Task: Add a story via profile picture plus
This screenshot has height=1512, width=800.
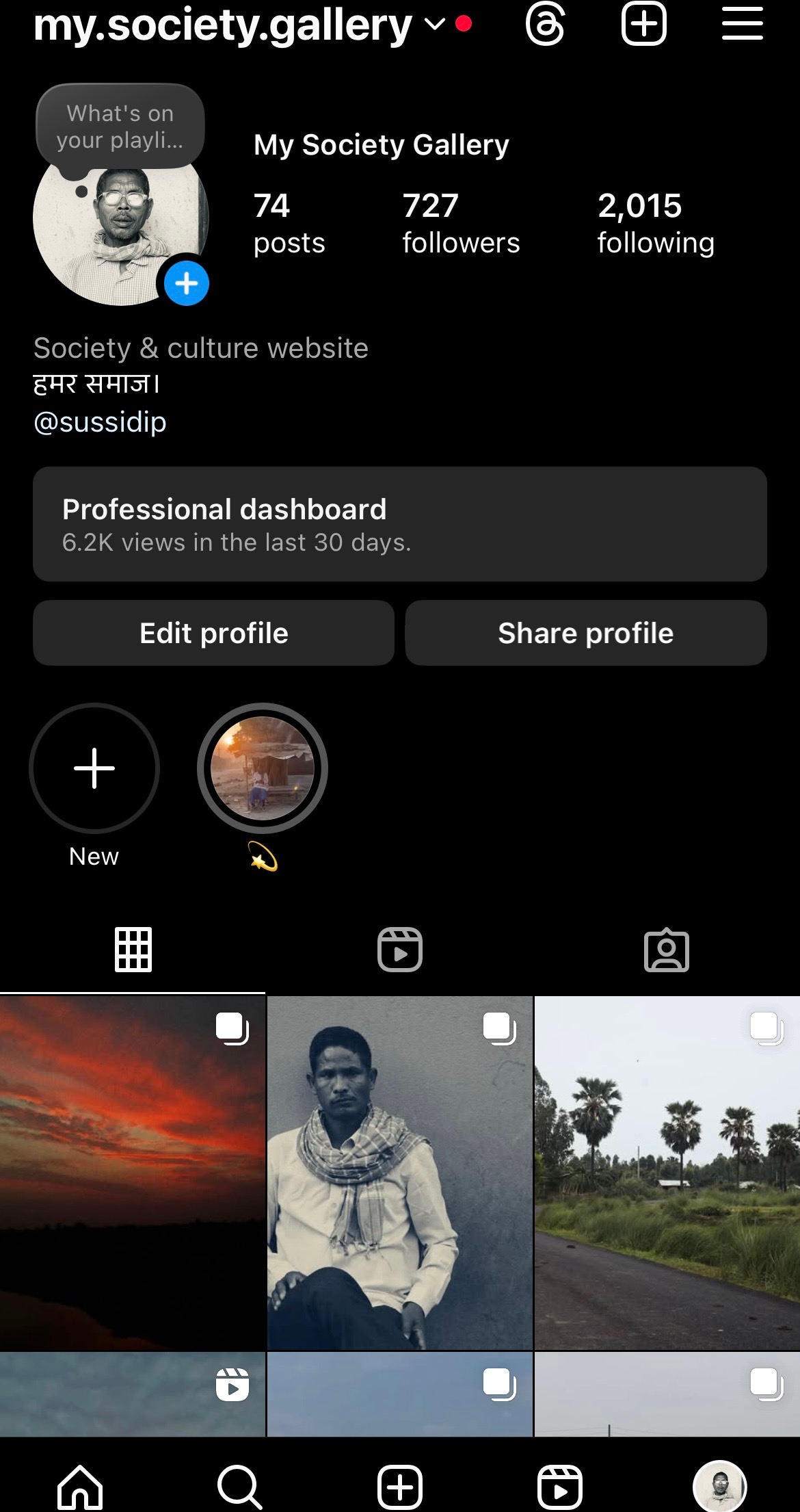Action: tap(187, 283)
